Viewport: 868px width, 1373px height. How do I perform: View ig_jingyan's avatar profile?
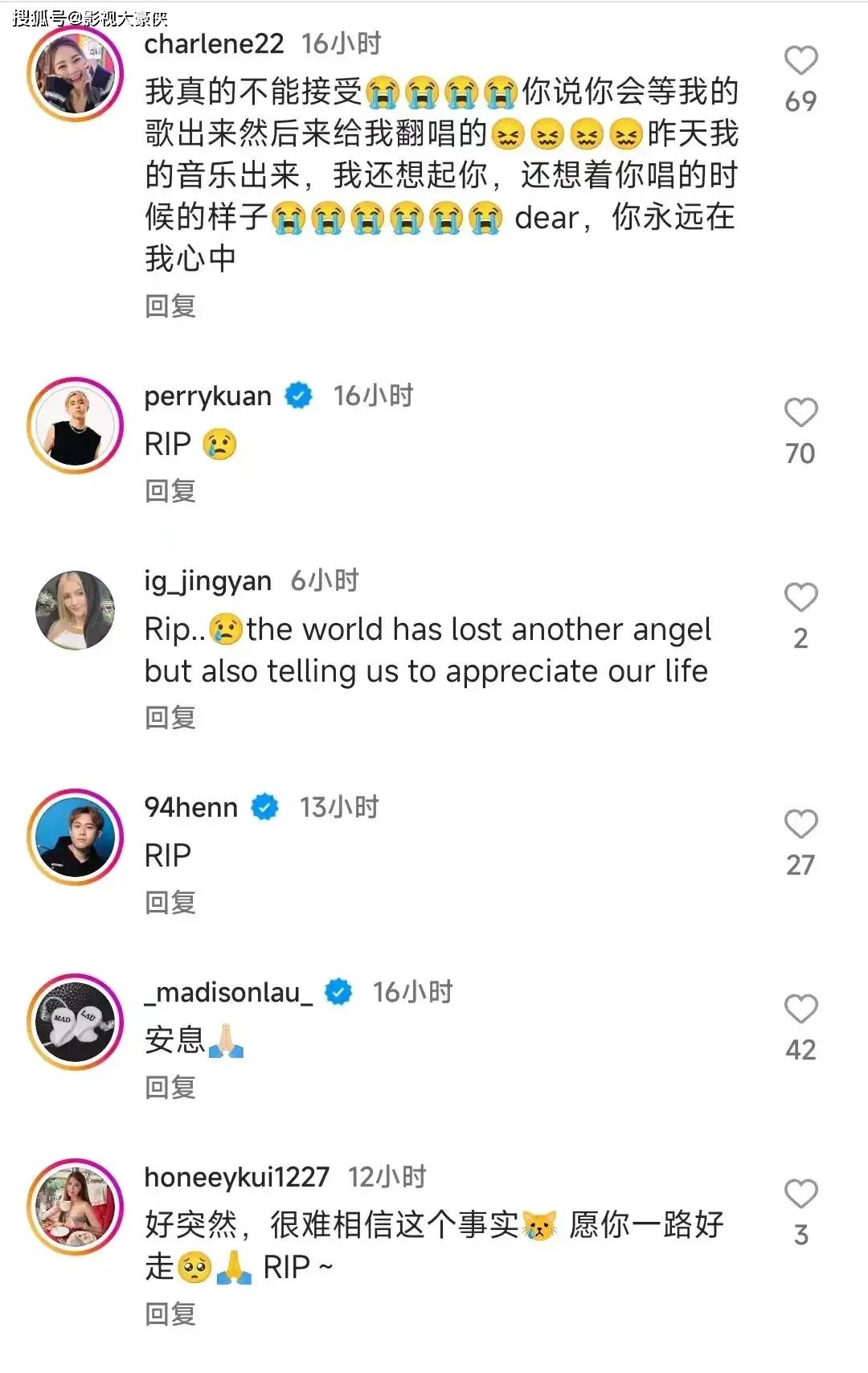pos(76,611)
